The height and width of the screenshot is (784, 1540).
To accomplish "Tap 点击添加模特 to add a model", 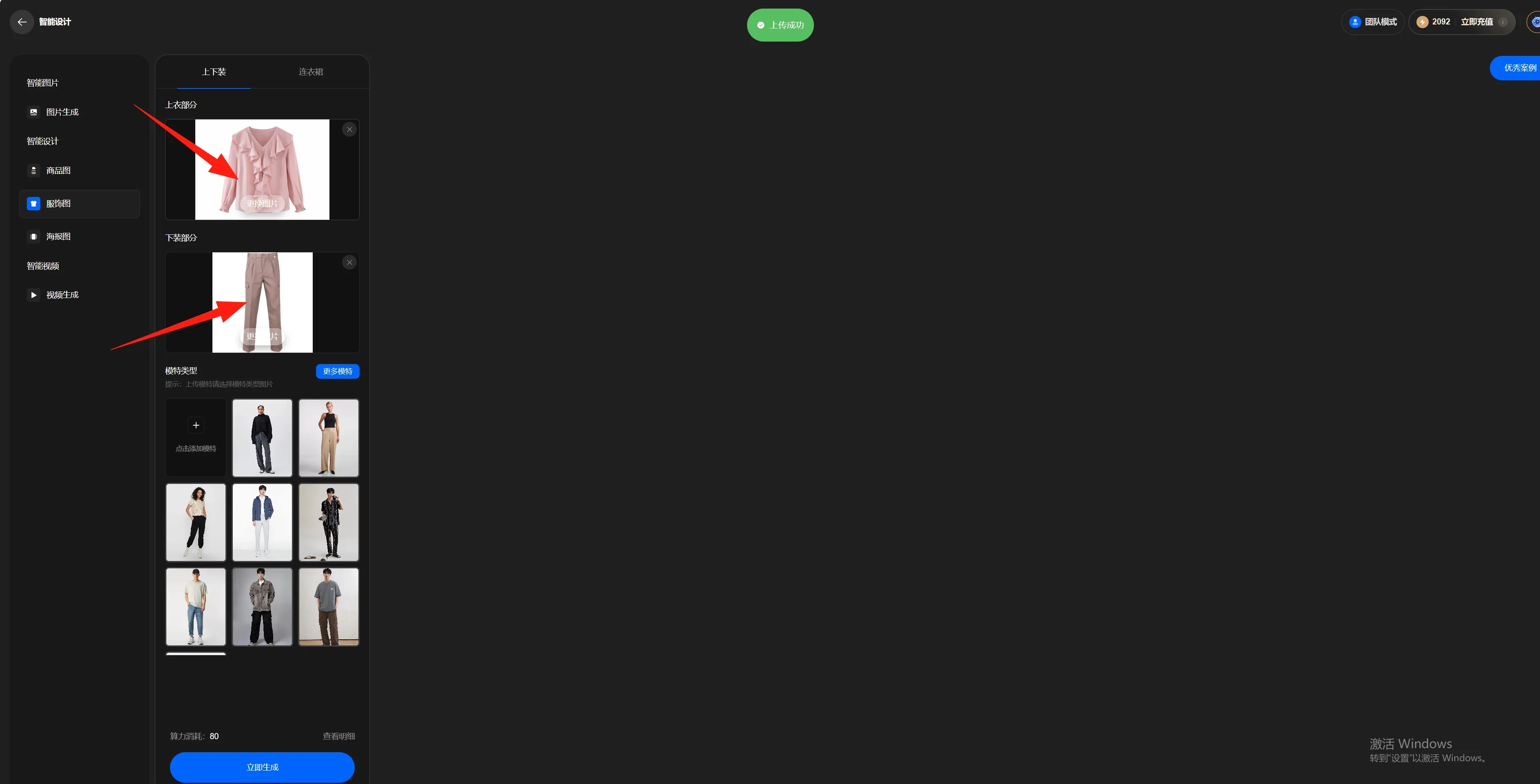I will tap(196, 437).
